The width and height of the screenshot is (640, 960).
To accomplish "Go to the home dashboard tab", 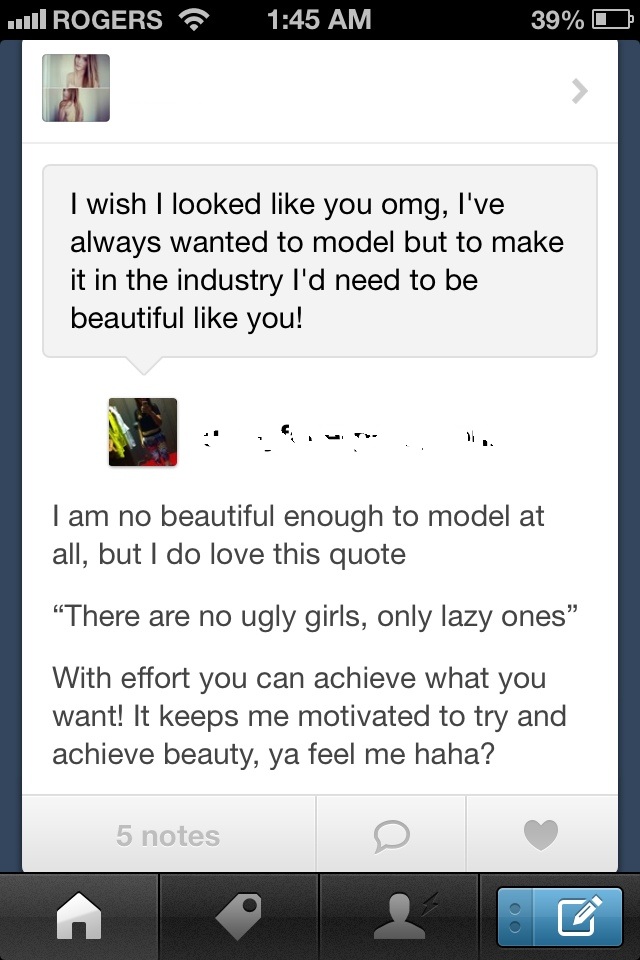I will pyautogui.click(x=79, y=917).
